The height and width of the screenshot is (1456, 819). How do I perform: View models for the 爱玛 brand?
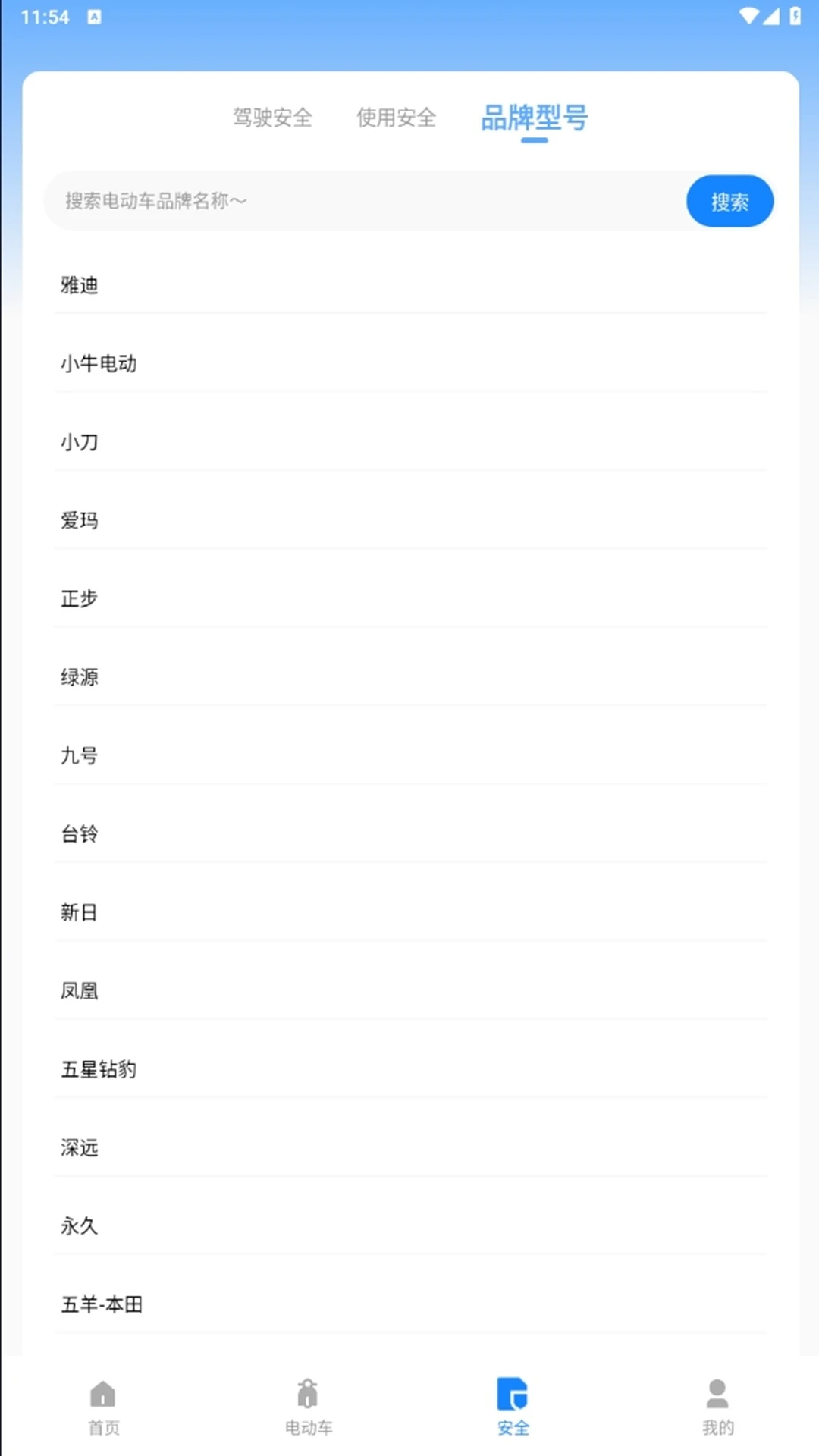coord(409,521)
